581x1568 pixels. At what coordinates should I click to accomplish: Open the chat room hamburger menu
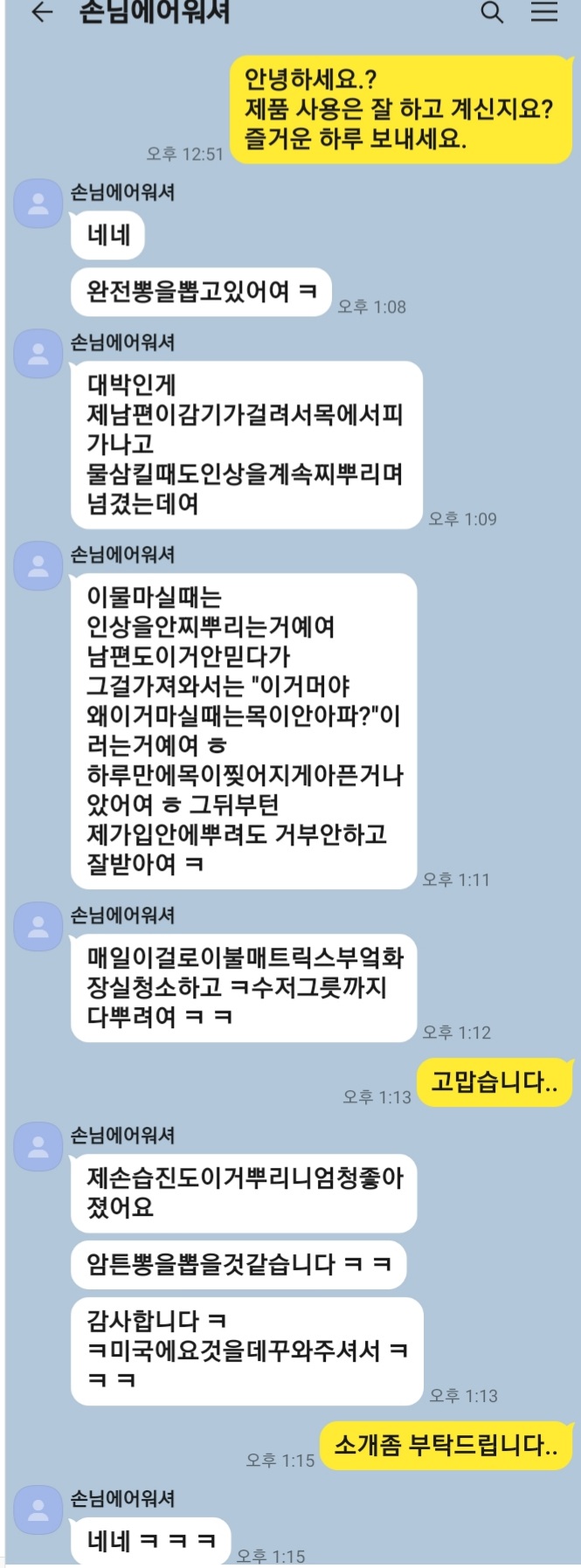pos(544,12)
